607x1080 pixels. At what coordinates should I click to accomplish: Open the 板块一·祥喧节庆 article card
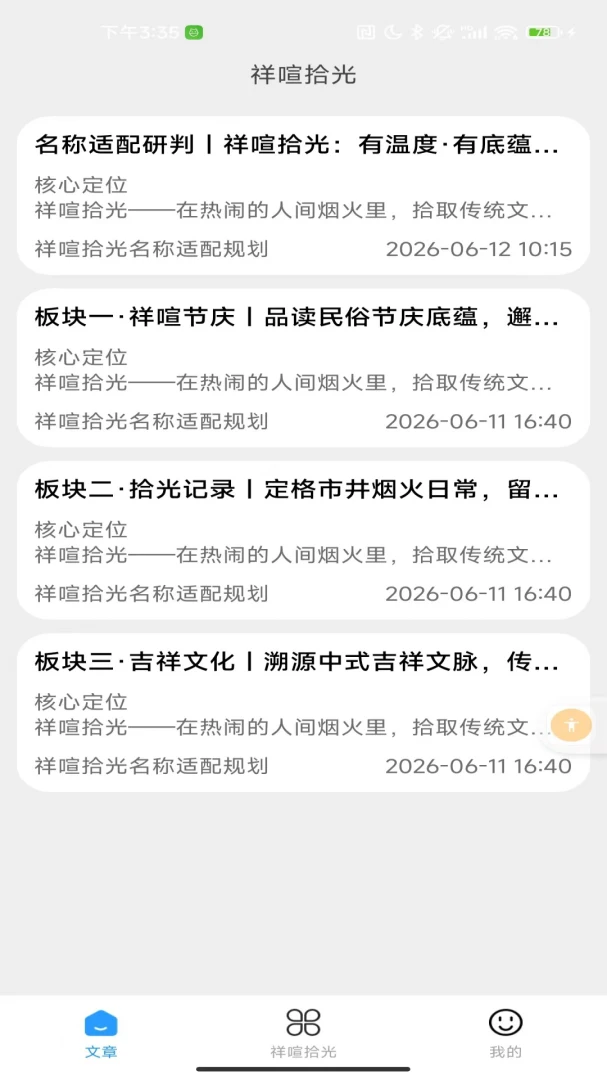coord(303,368)
